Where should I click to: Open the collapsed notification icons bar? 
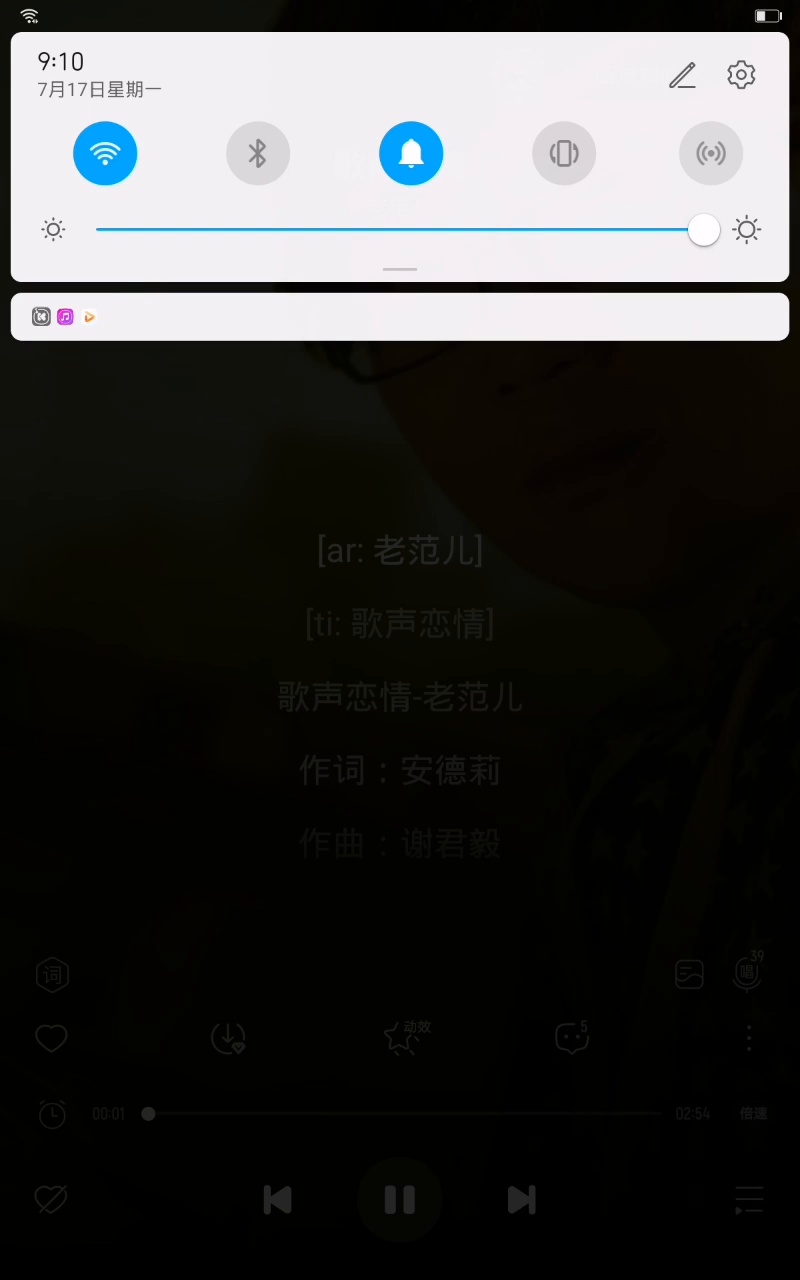pyautogui.click(x=400, y=316)
